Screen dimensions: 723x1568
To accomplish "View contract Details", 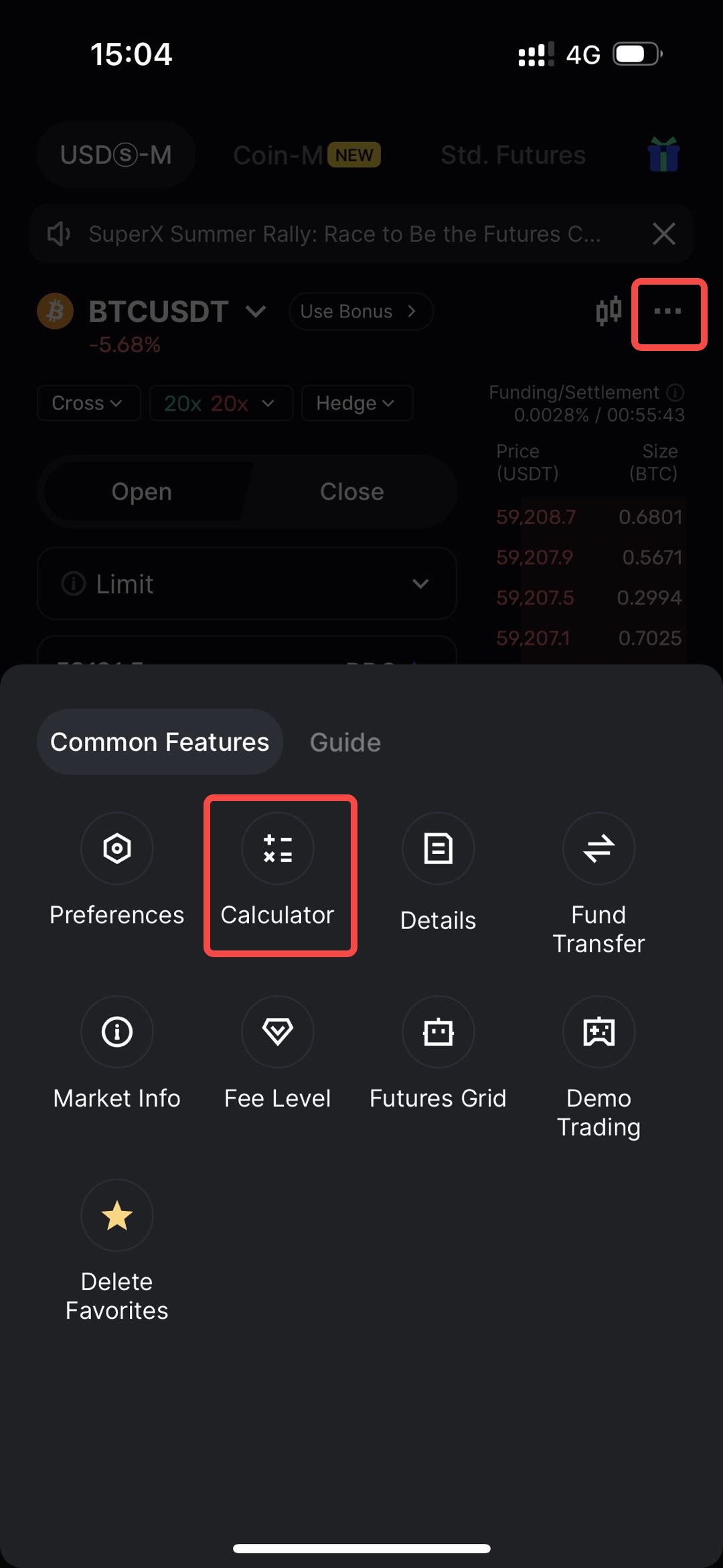I will [438, 849].
